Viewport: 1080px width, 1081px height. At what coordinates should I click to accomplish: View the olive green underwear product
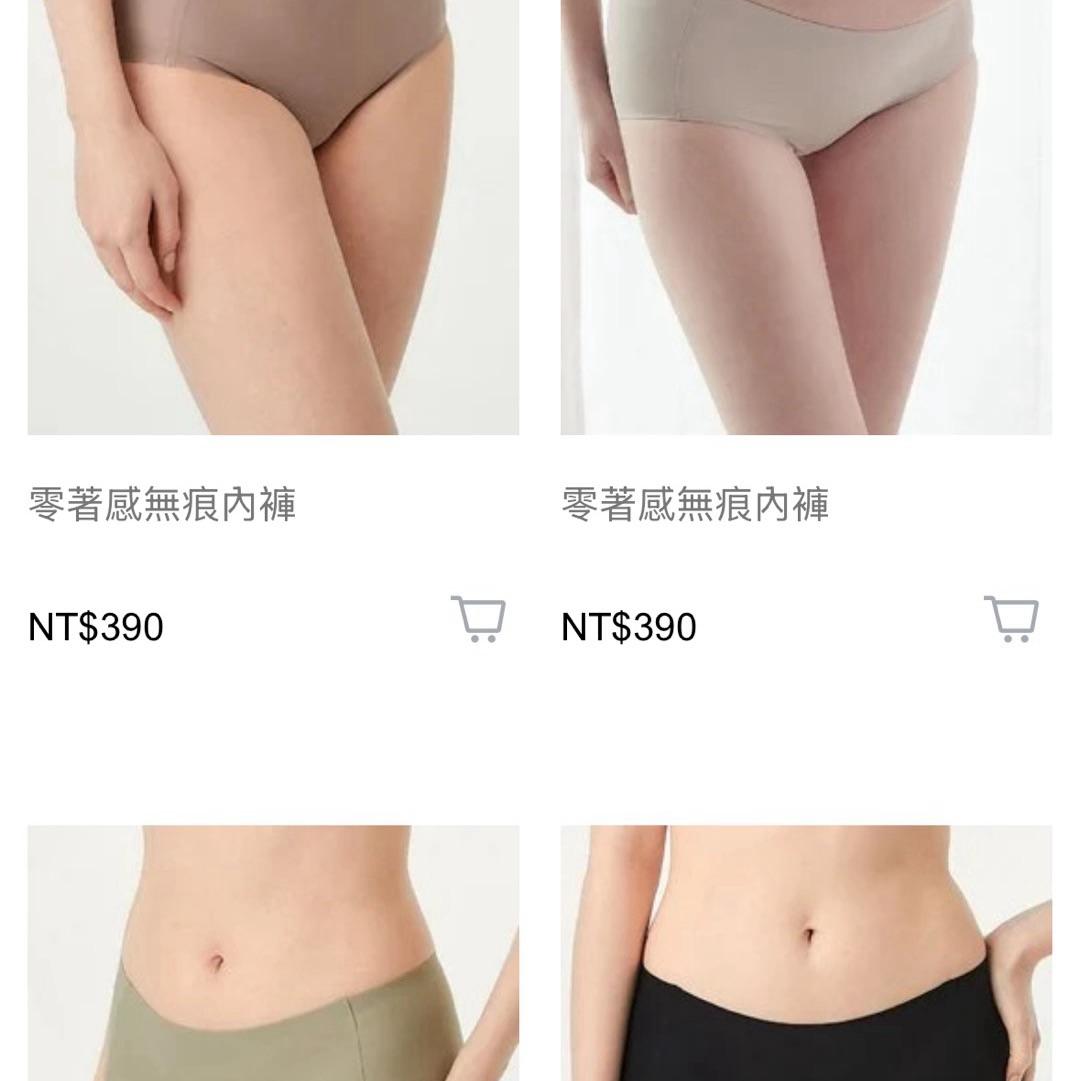272,955
